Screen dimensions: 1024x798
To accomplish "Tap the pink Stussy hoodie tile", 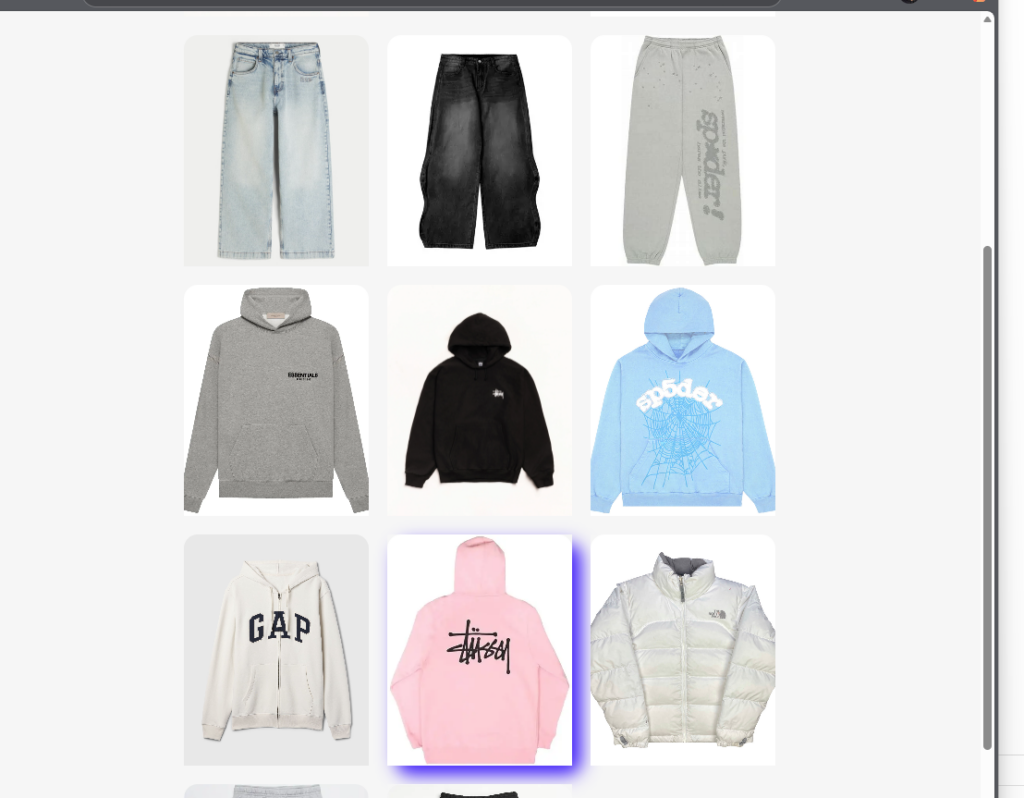I will coord(479,649).
